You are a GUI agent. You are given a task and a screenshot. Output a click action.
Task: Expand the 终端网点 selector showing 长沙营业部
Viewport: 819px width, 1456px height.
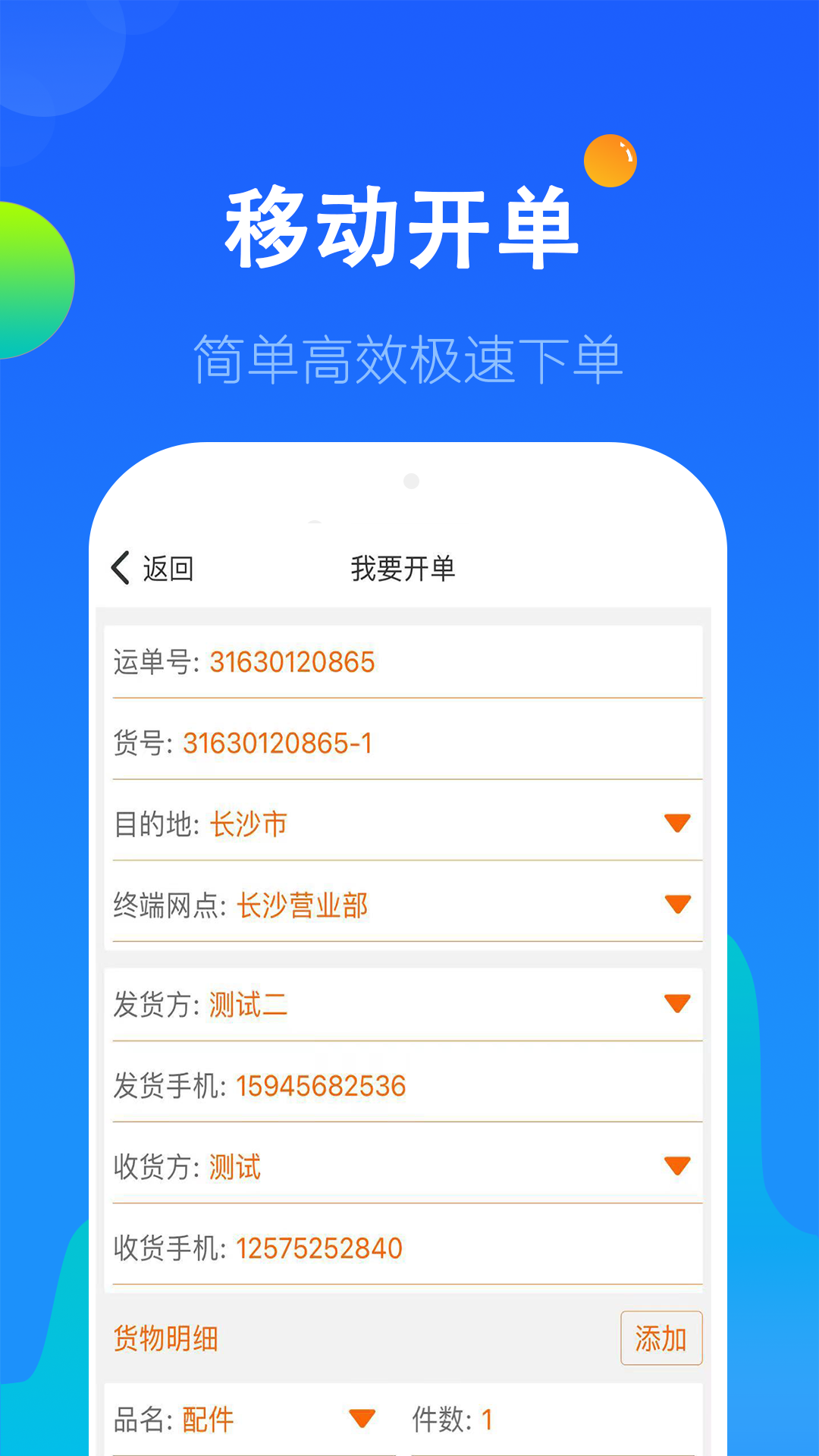pyautogui.click(x=303, y=905)
